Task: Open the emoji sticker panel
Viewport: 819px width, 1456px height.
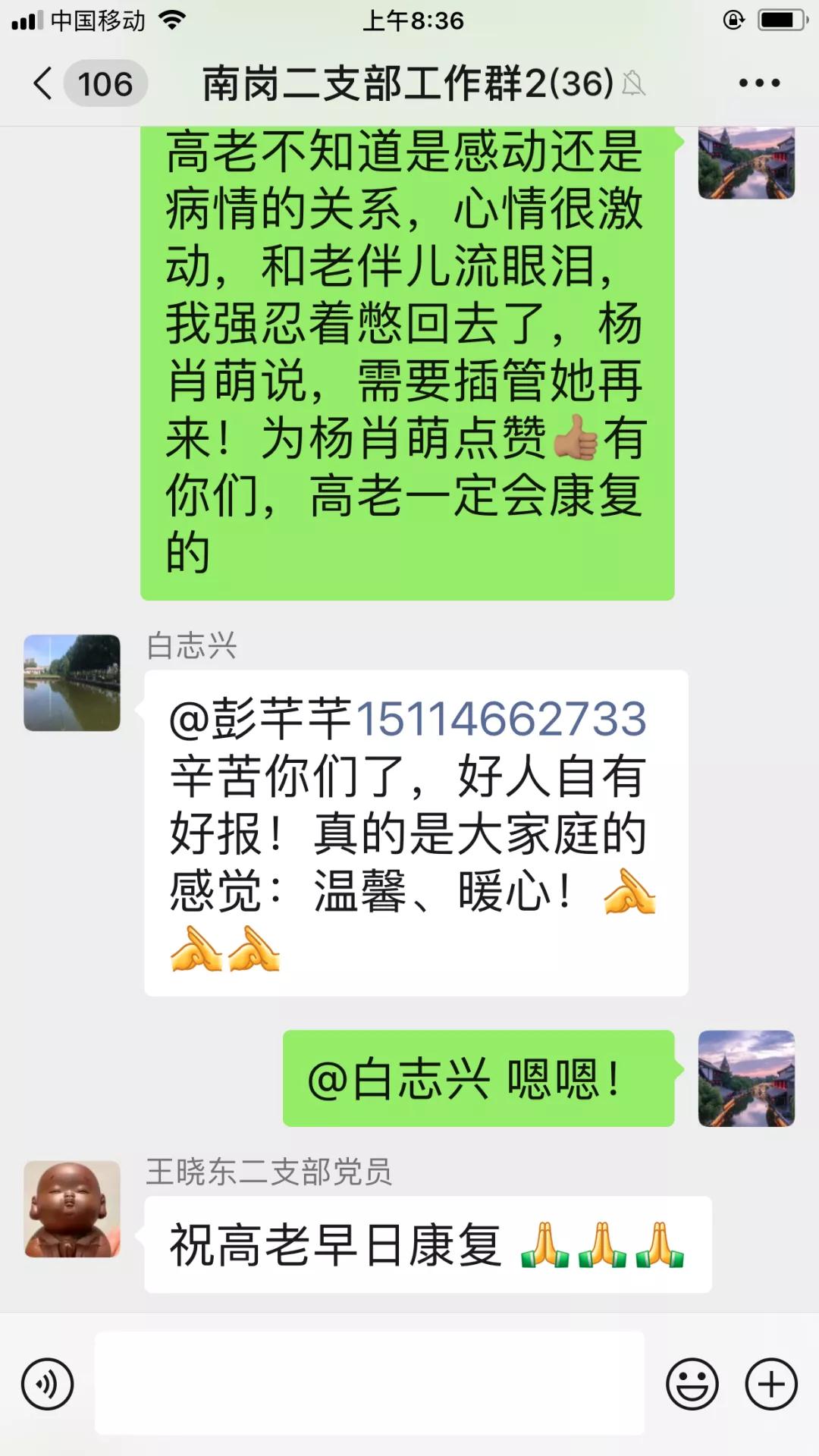Action: [x=692, y=1384]
